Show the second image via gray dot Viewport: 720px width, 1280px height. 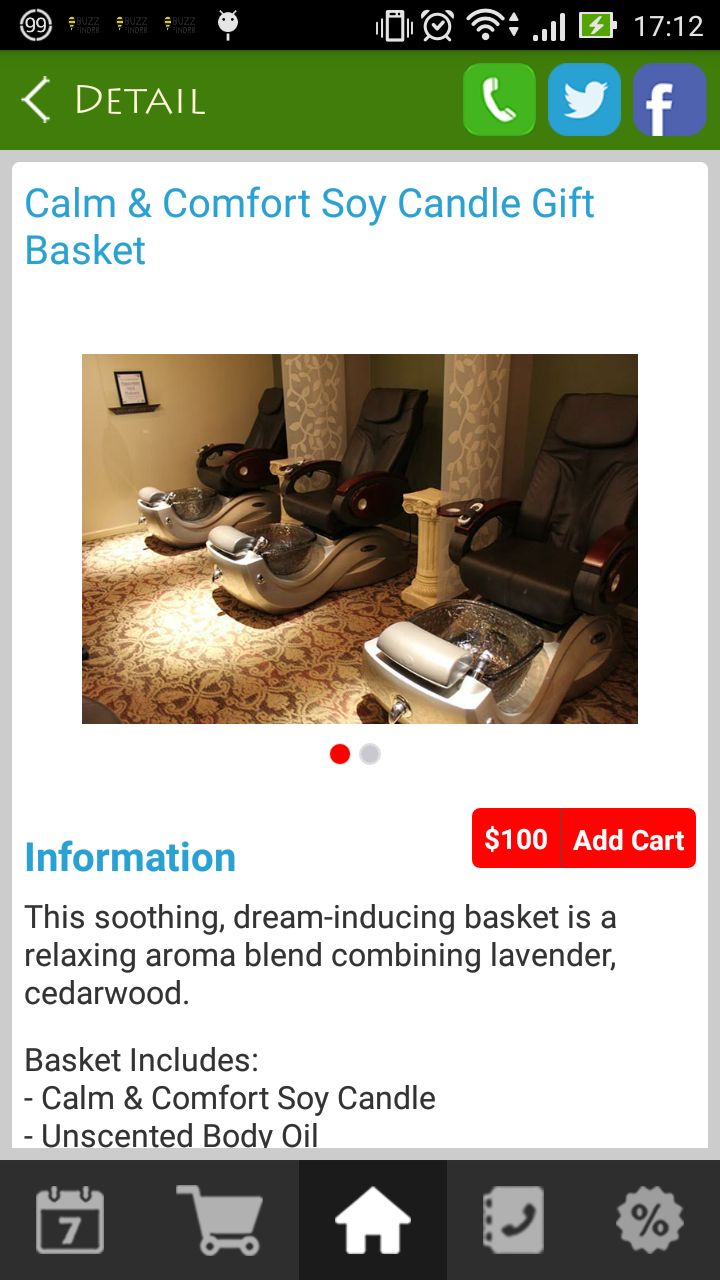pyautogui.click(x=370, y=754)
